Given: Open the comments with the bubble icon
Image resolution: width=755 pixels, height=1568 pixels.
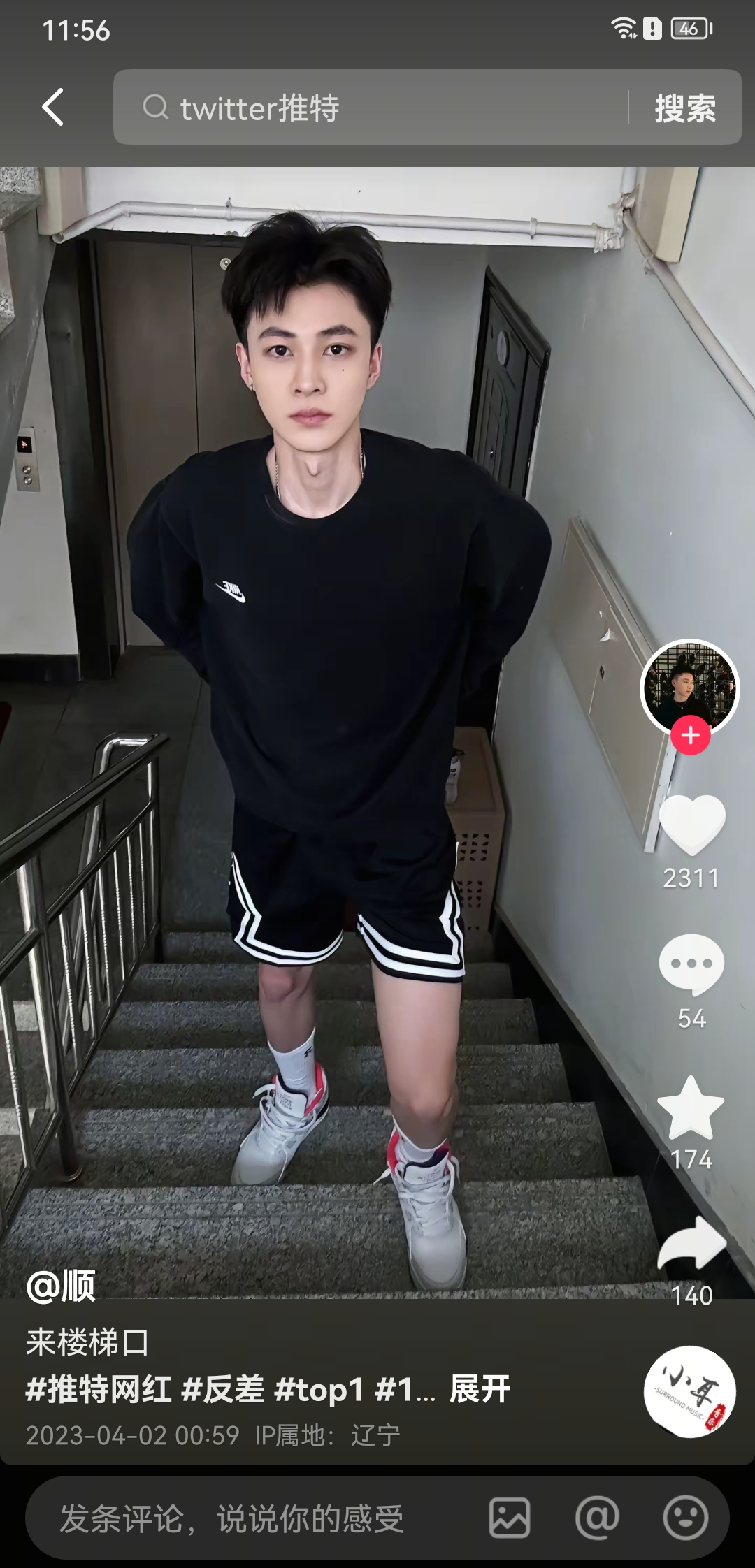Looking at the screenshot, I should click(x=691, y=964).
